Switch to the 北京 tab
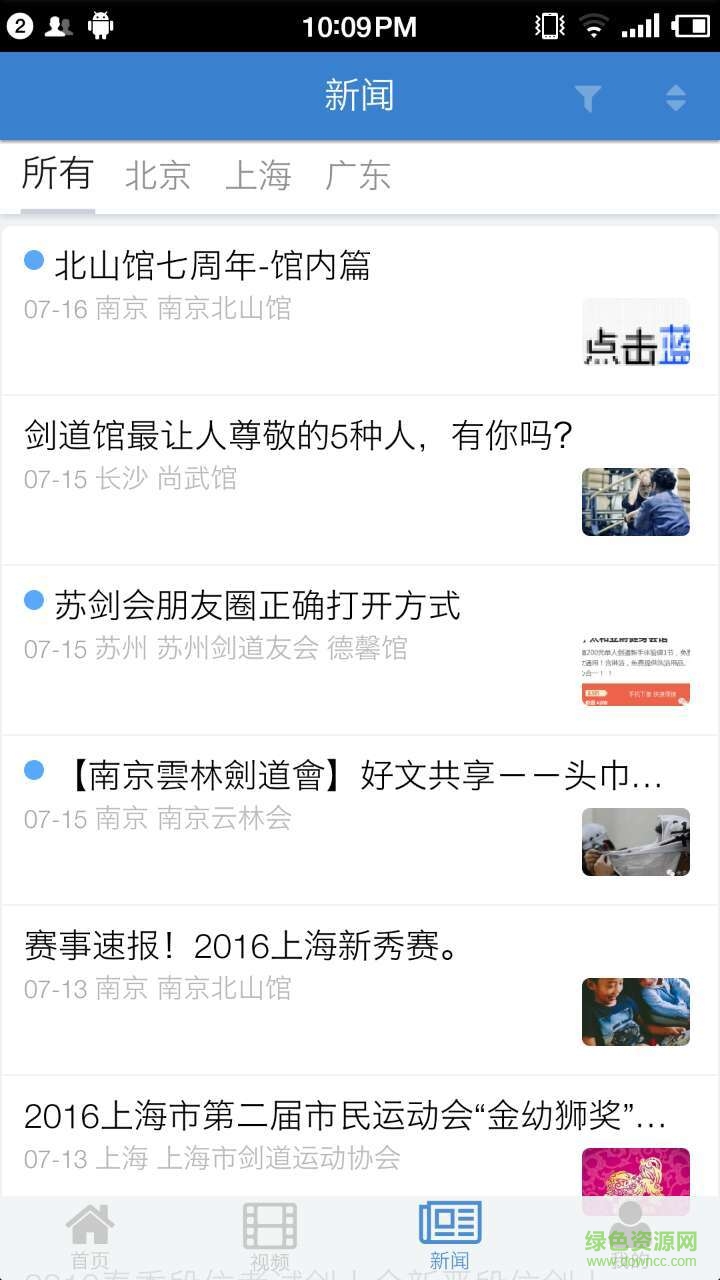Viewport: 720px width, 1280px height. click(x=157, y=176)
